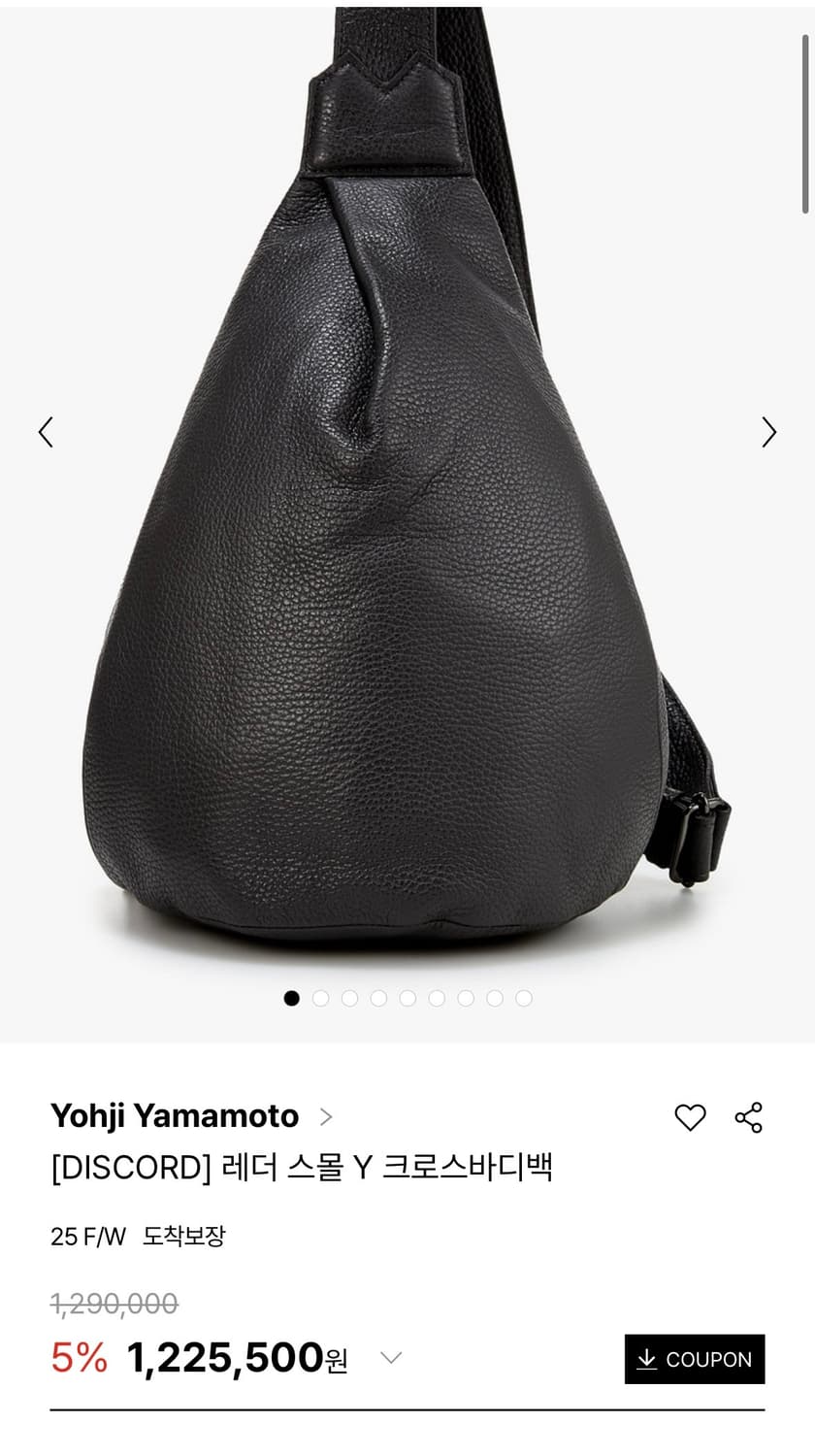This screenshot has height=1456, width=815.
Task: Click the discounted price 1,225,500원
Action: click(x=236, y=1361)
